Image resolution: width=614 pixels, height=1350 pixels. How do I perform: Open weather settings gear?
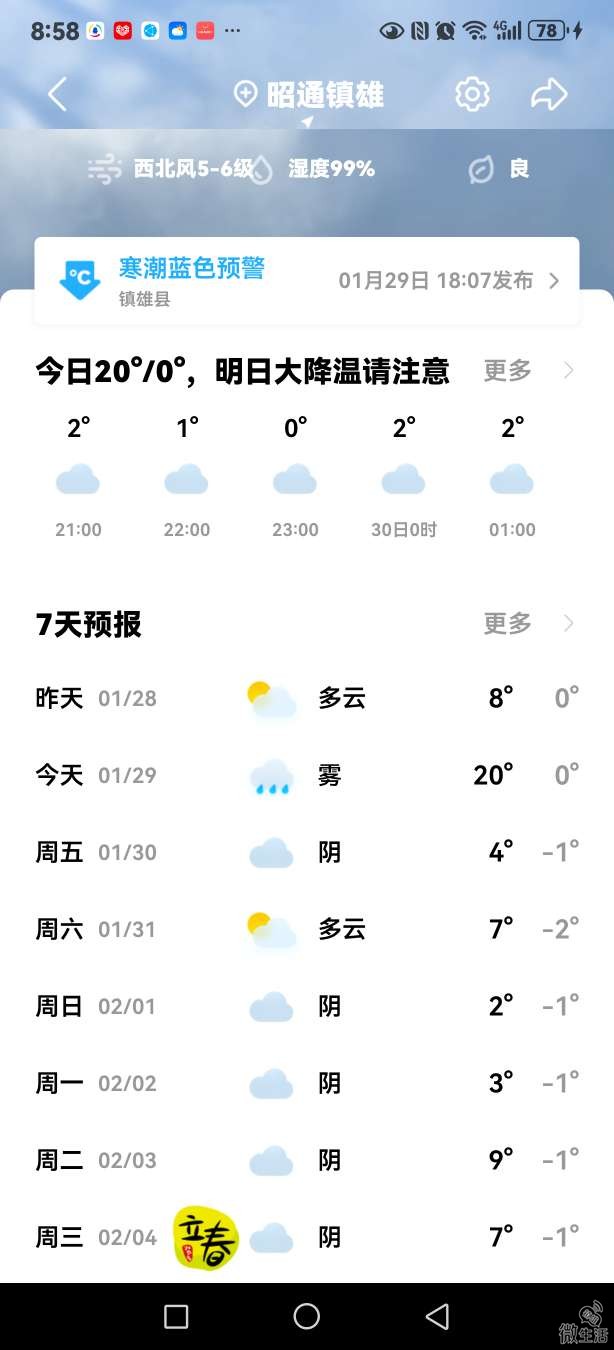coord(472,95)
